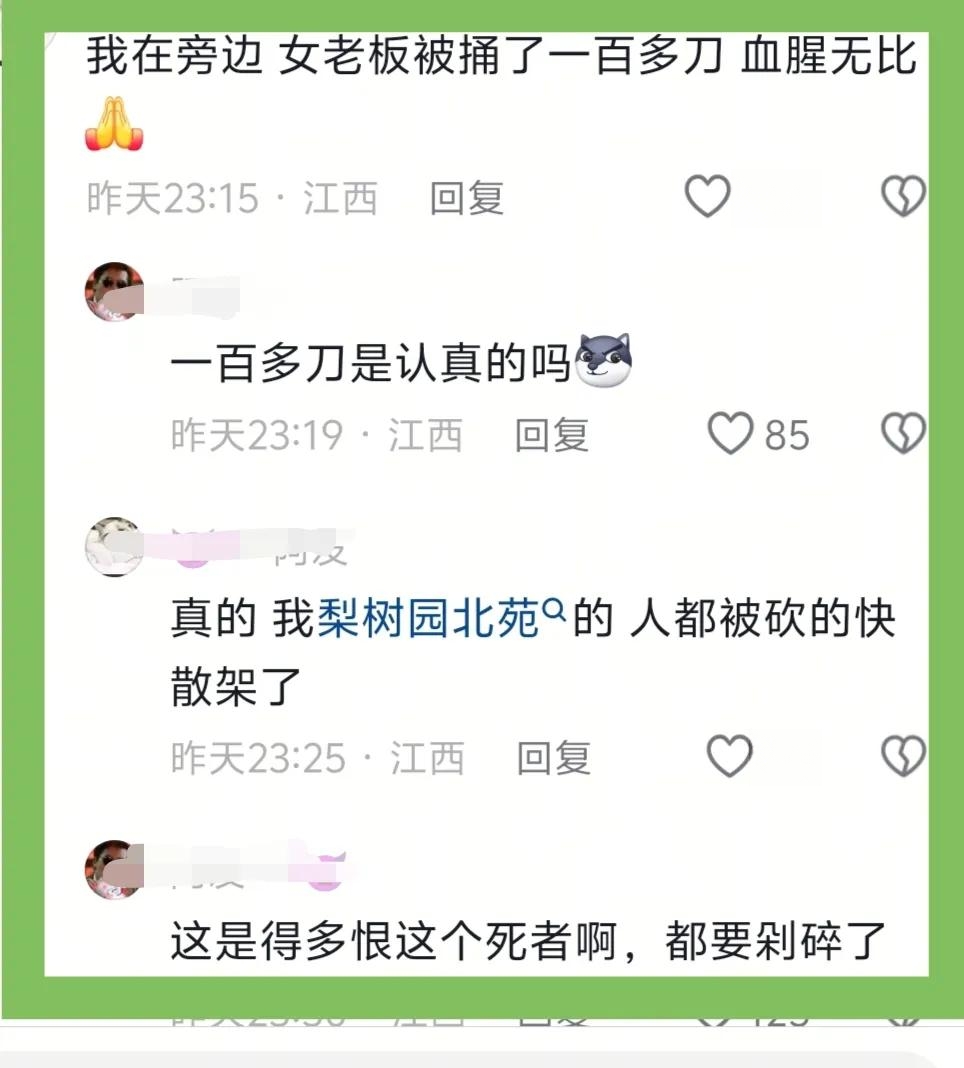
Task: Reply to the comment 一百多刀是认真的吗
Action: point(551,435)
